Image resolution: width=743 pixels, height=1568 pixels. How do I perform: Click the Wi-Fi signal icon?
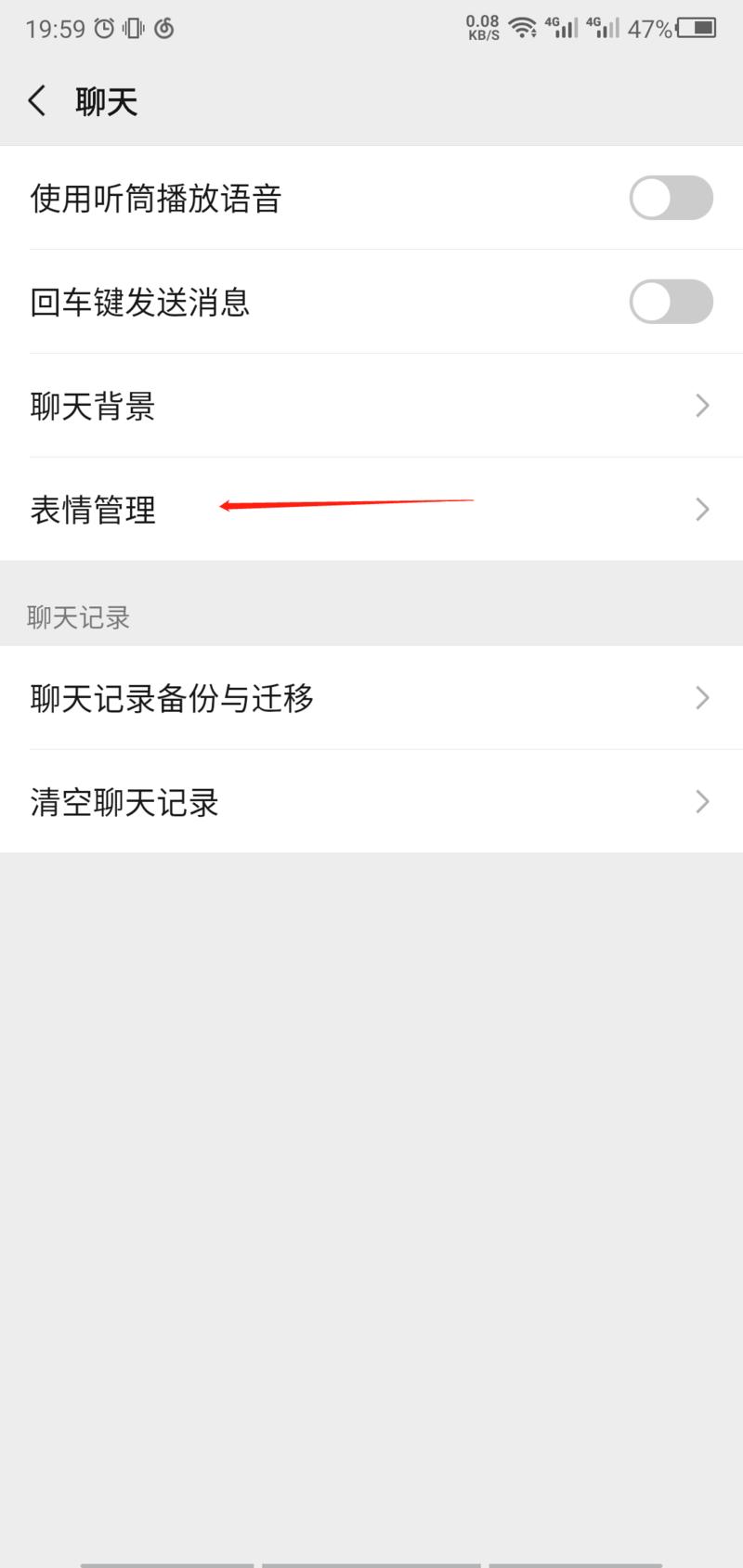coord(523,28)
